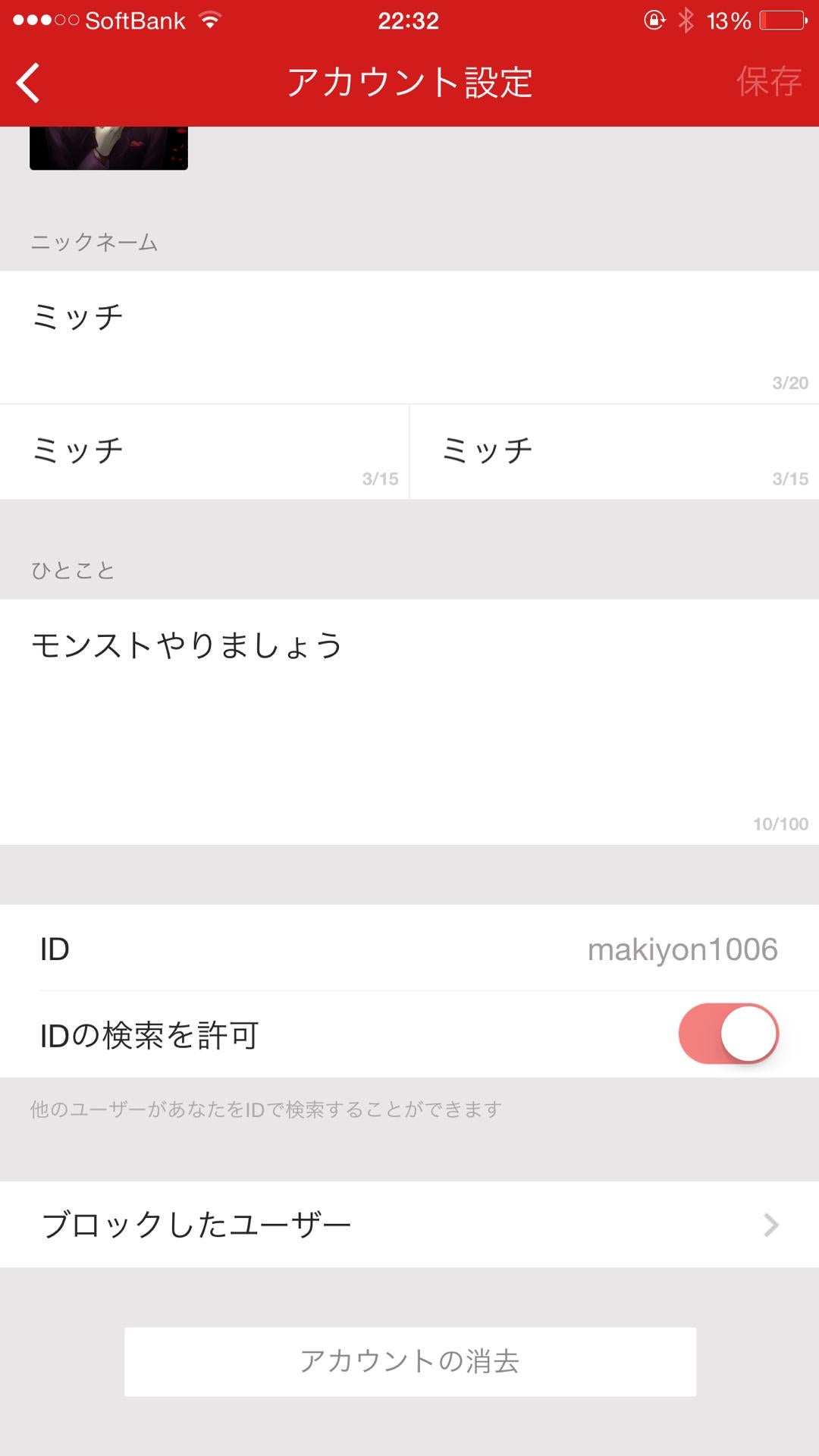Tap the SoftBank carrier signal dots
Screen dimensions: 819x1456
pos(45,20)
